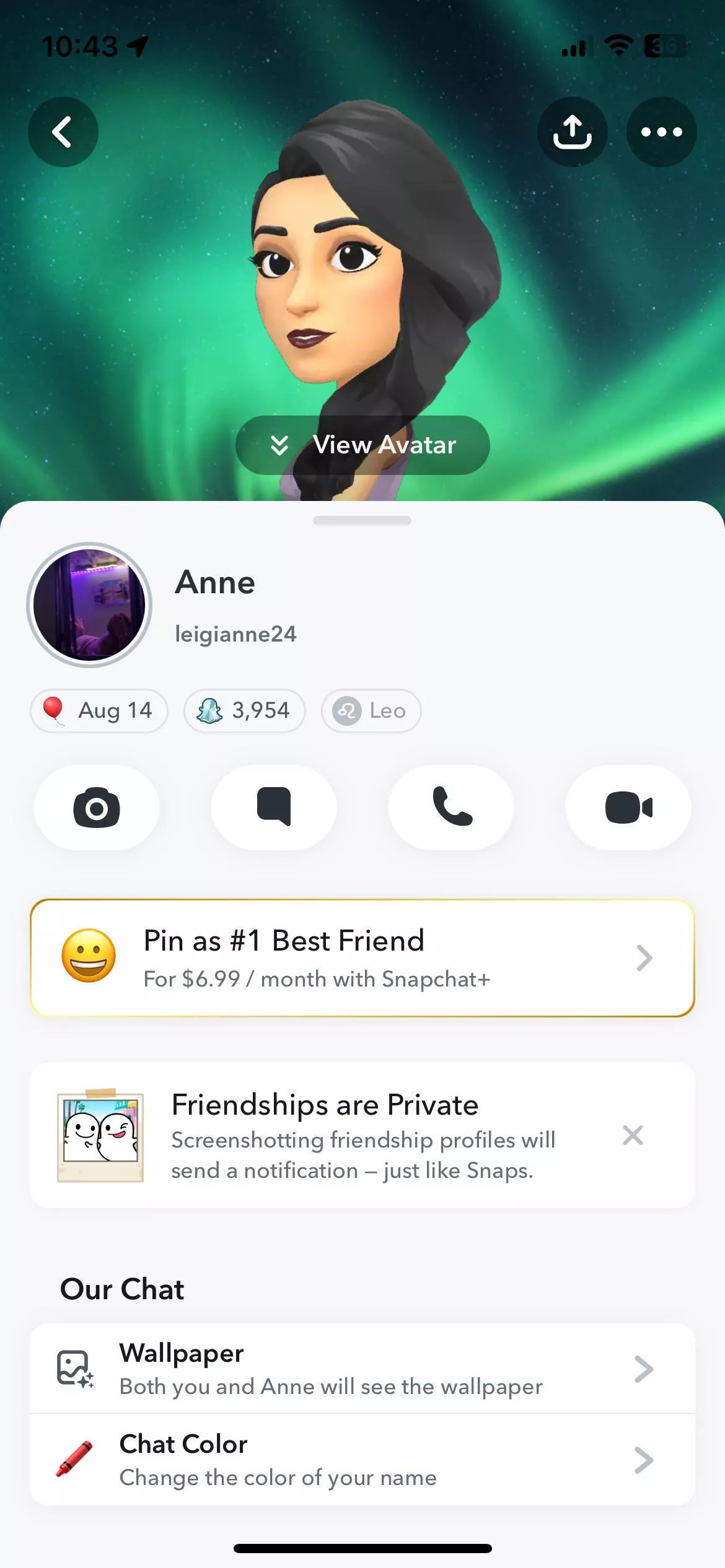Open the chat icon to message Anne
This screenshot has height=1568, width=725.
click(x=273, y=807)
